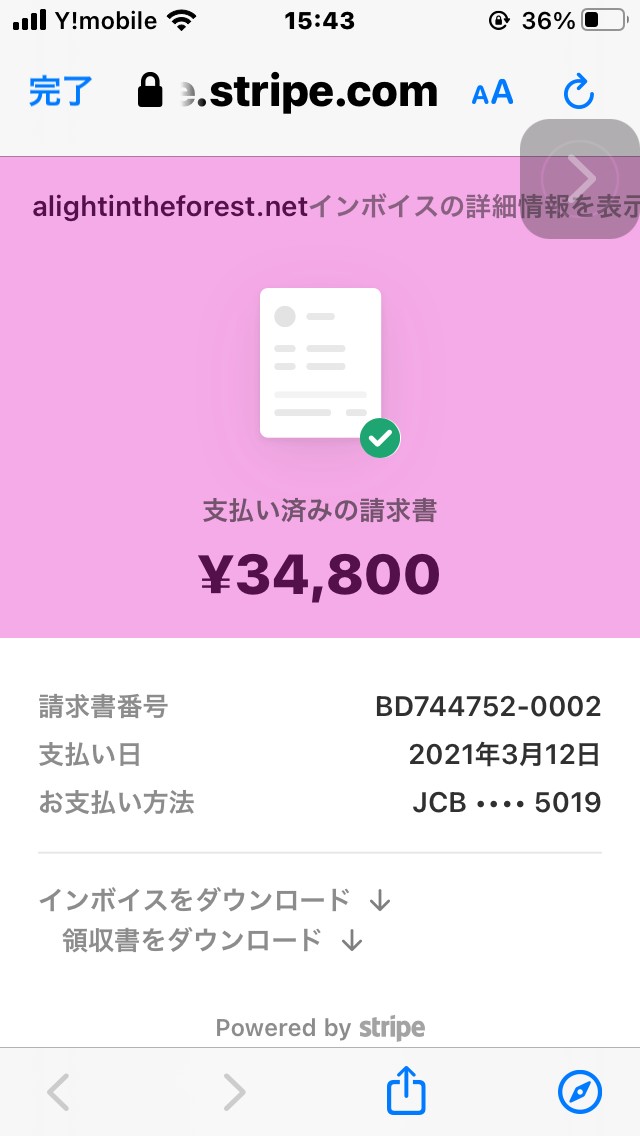Screen dimensions: 640x1136
Task: Reload the Stripe invoice page
Action: pyautogui.click(x=578, y=92)
